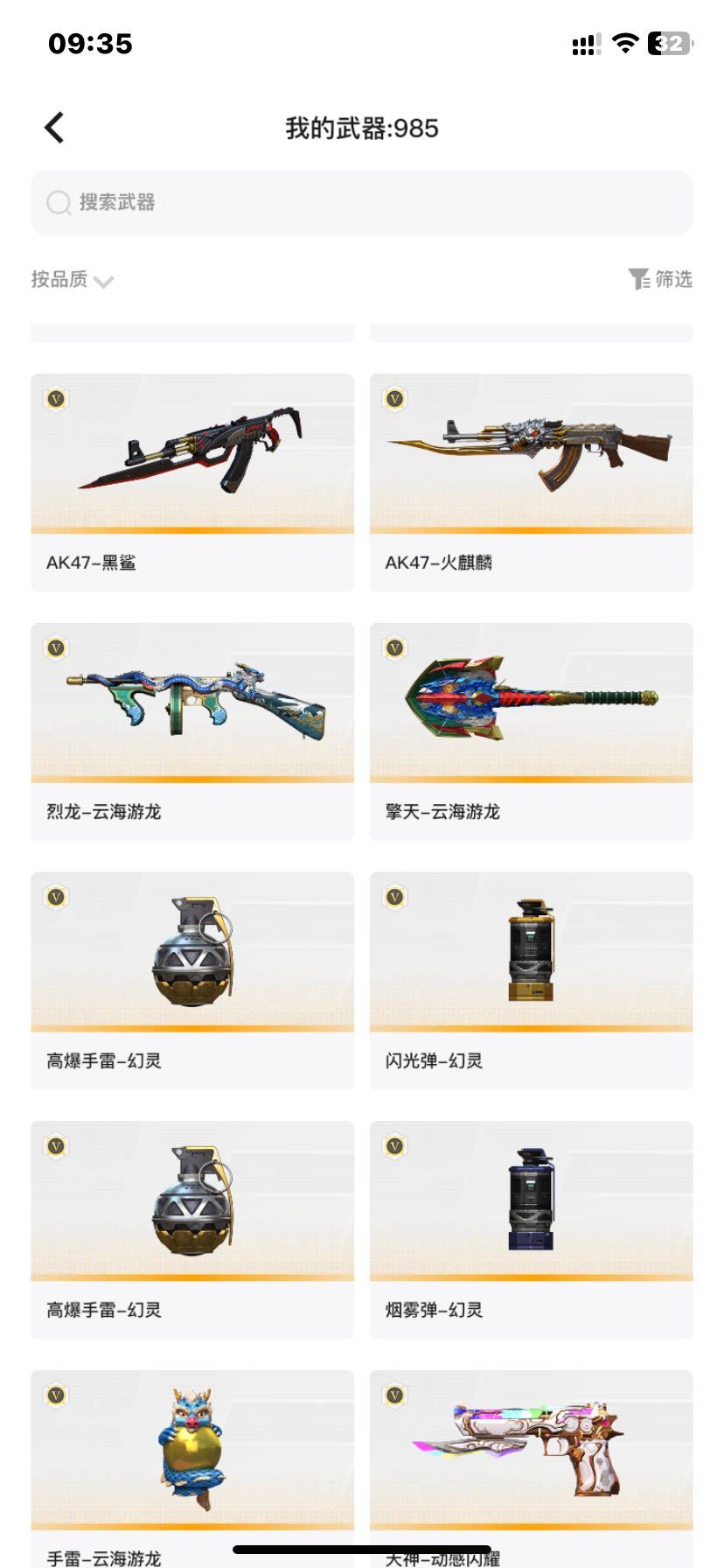Open the 天神-动感闪耀 pistol card
Screen dimensions: 724x1568
tap(531, 1461)
